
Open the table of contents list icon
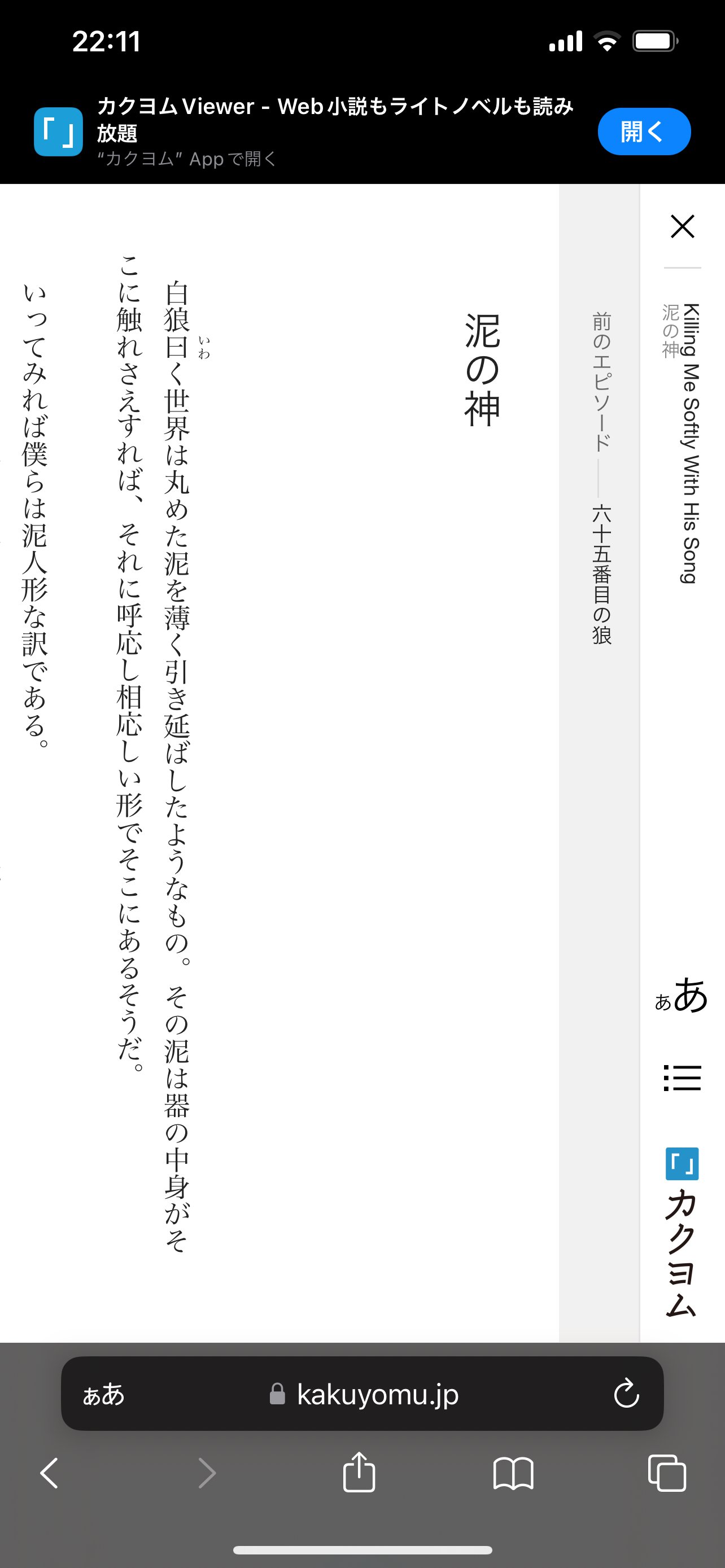click(x=682, y=1078)
